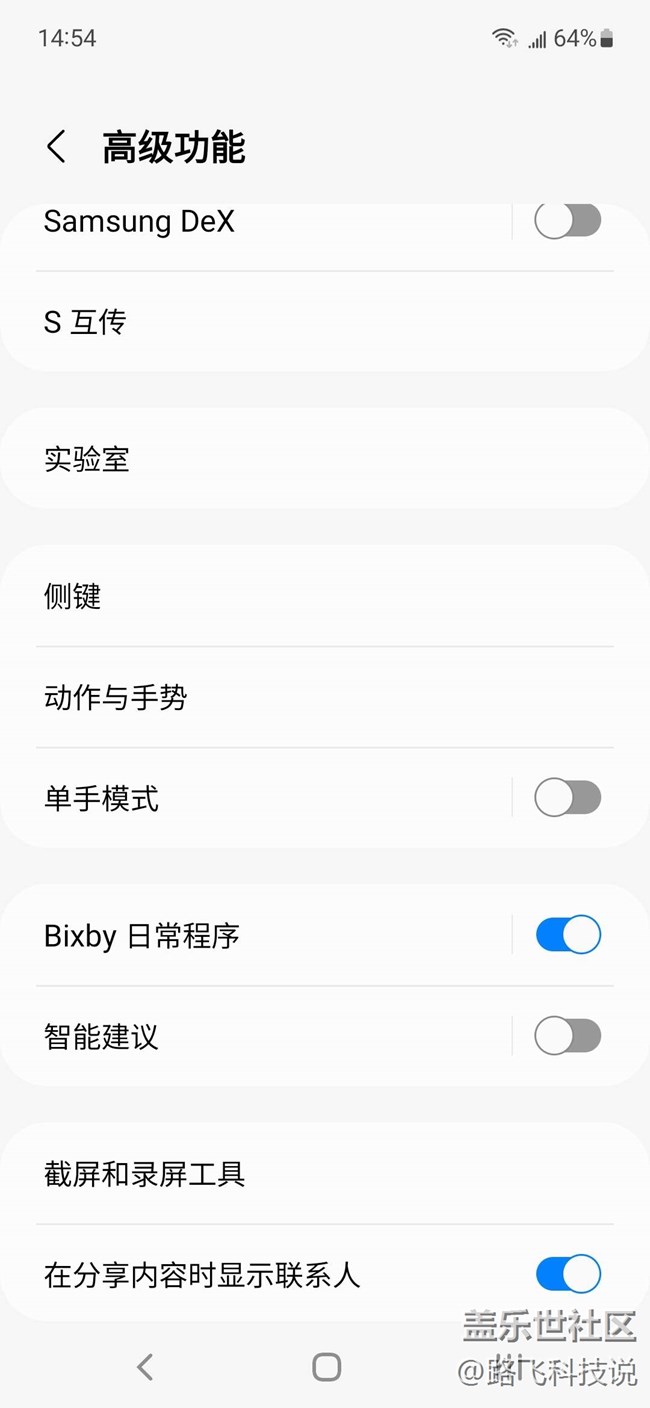Screen dimensions: 650x1408
Task: Turn on the Samsung DeX switch
Action: [x=567, y=221]
